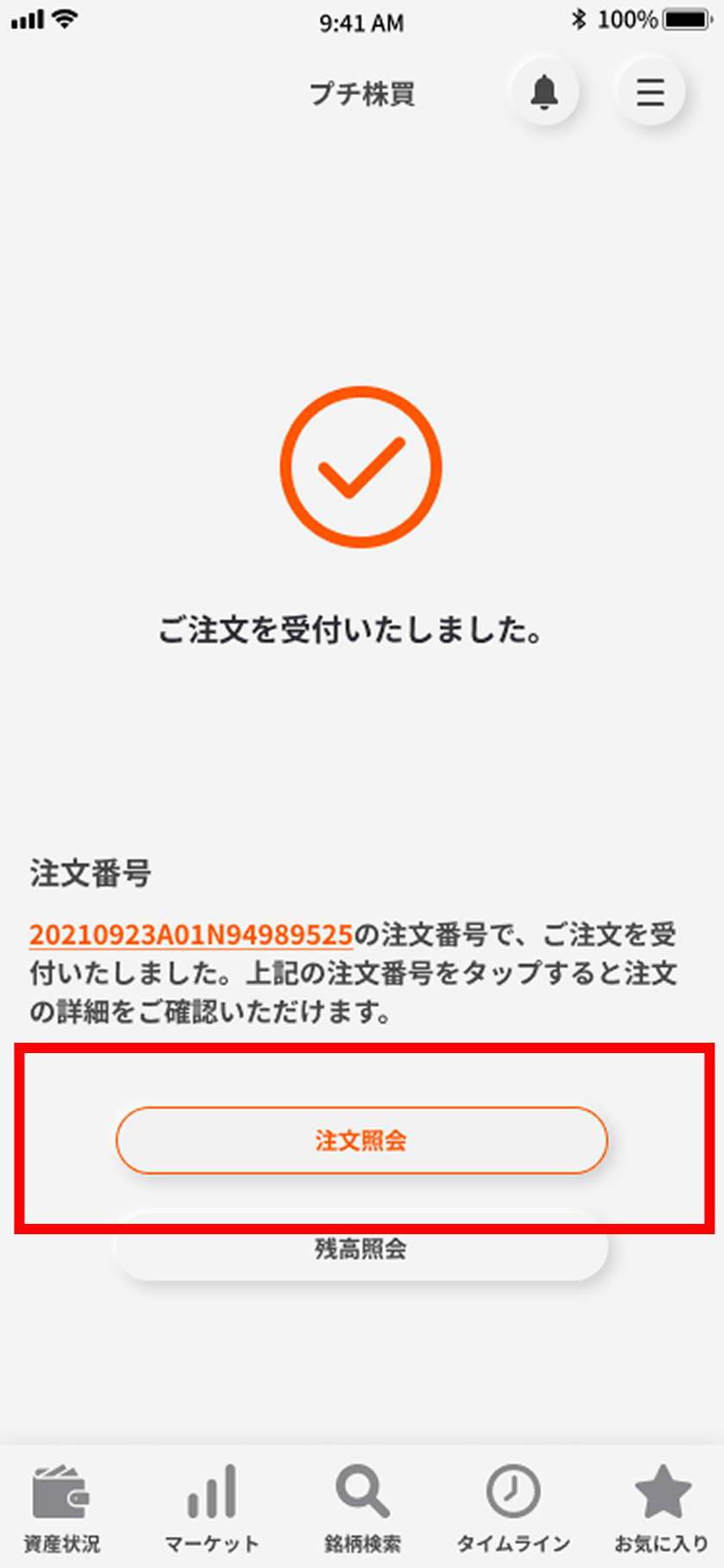Tap the 残高照会 button

(x=361, y=1249)
